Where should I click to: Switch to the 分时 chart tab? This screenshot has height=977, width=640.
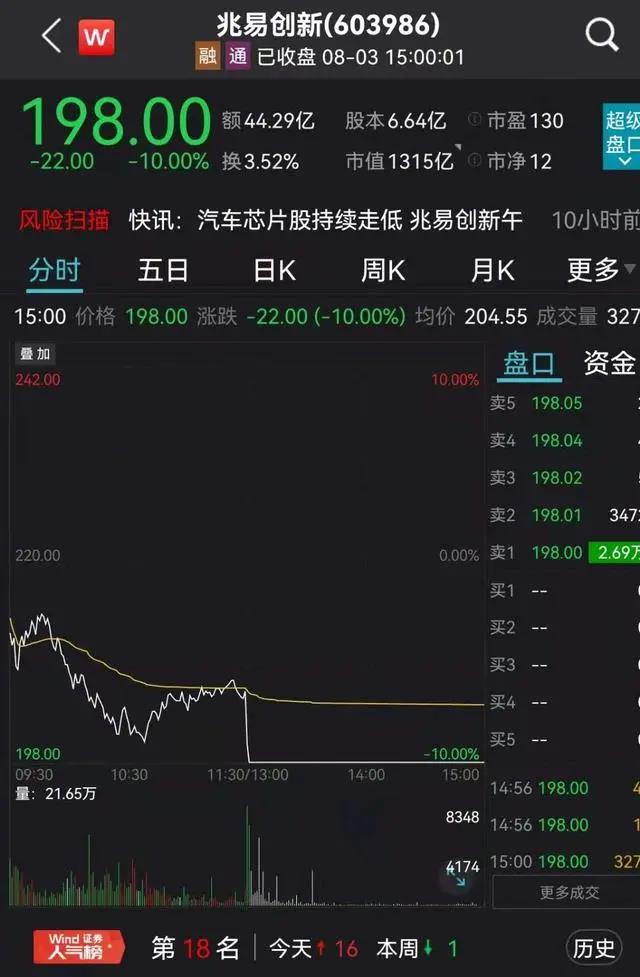[x=54, y=270]
